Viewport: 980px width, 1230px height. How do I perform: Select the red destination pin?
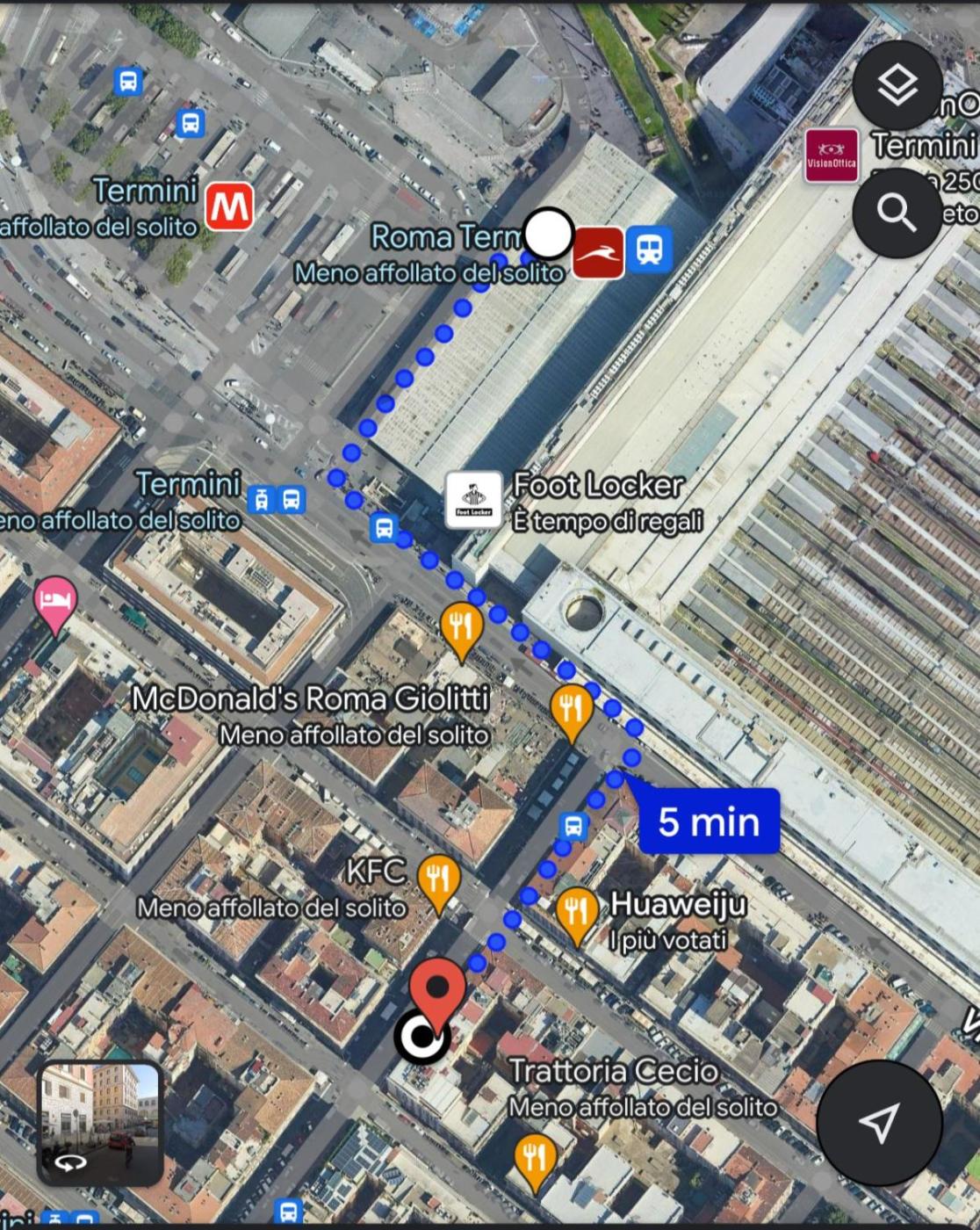(437, 989)
